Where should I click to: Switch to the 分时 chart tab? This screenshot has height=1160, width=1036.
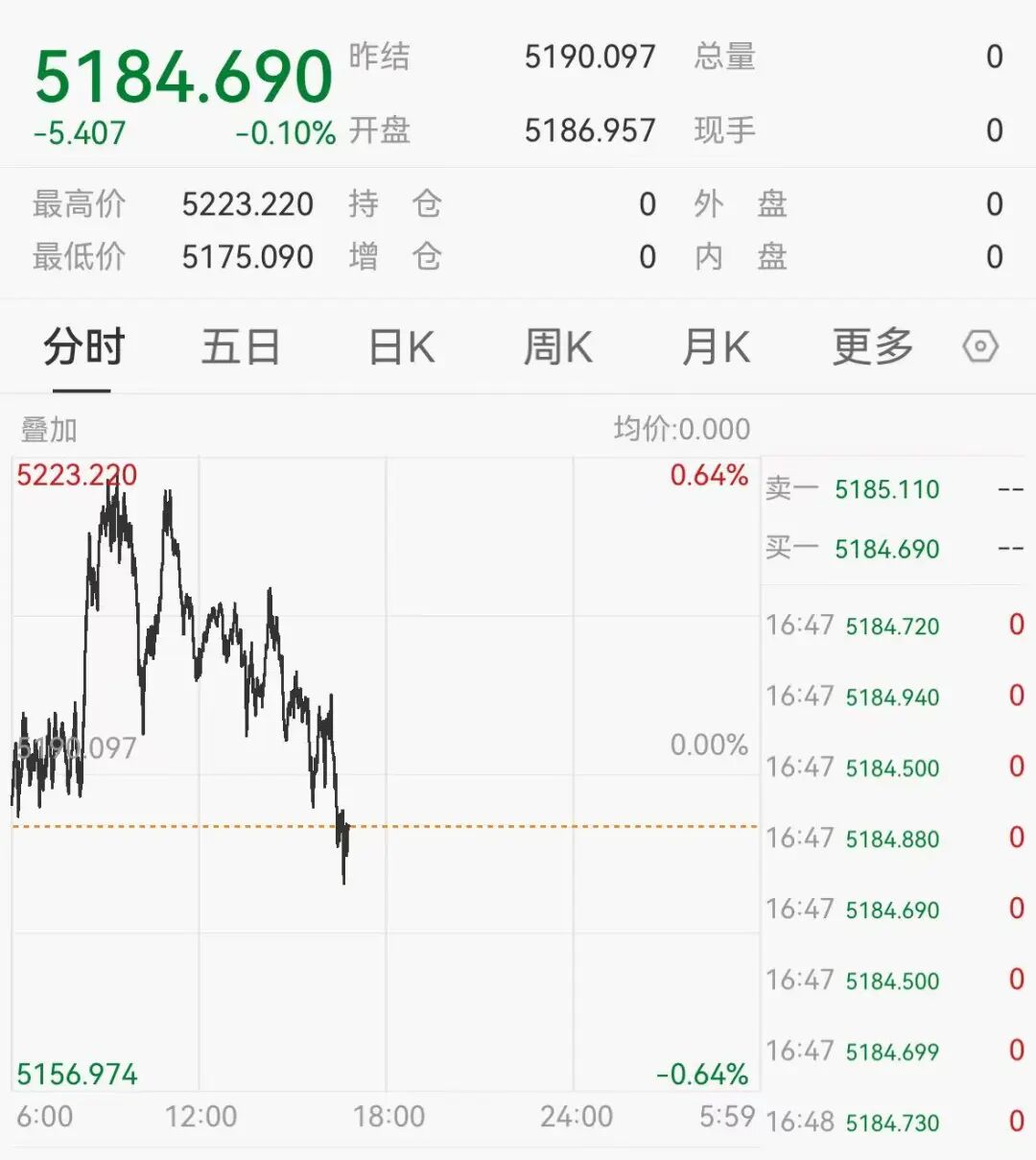pos(83,347)
